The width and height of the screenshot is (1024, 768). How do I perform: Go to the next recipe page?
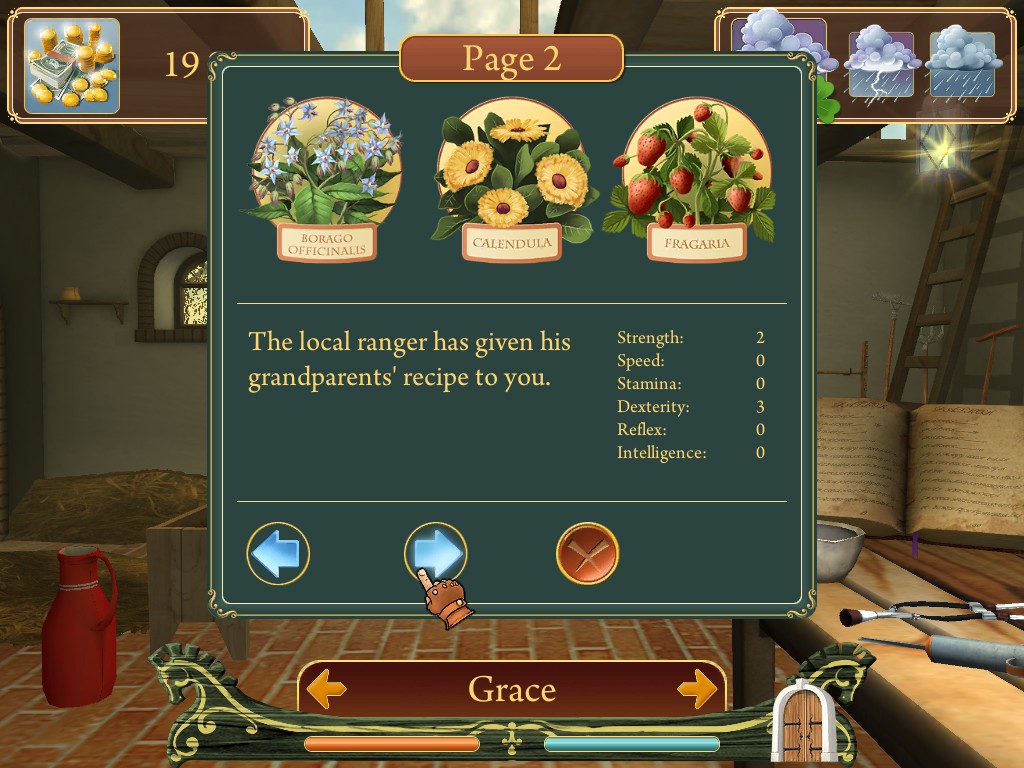435,552
